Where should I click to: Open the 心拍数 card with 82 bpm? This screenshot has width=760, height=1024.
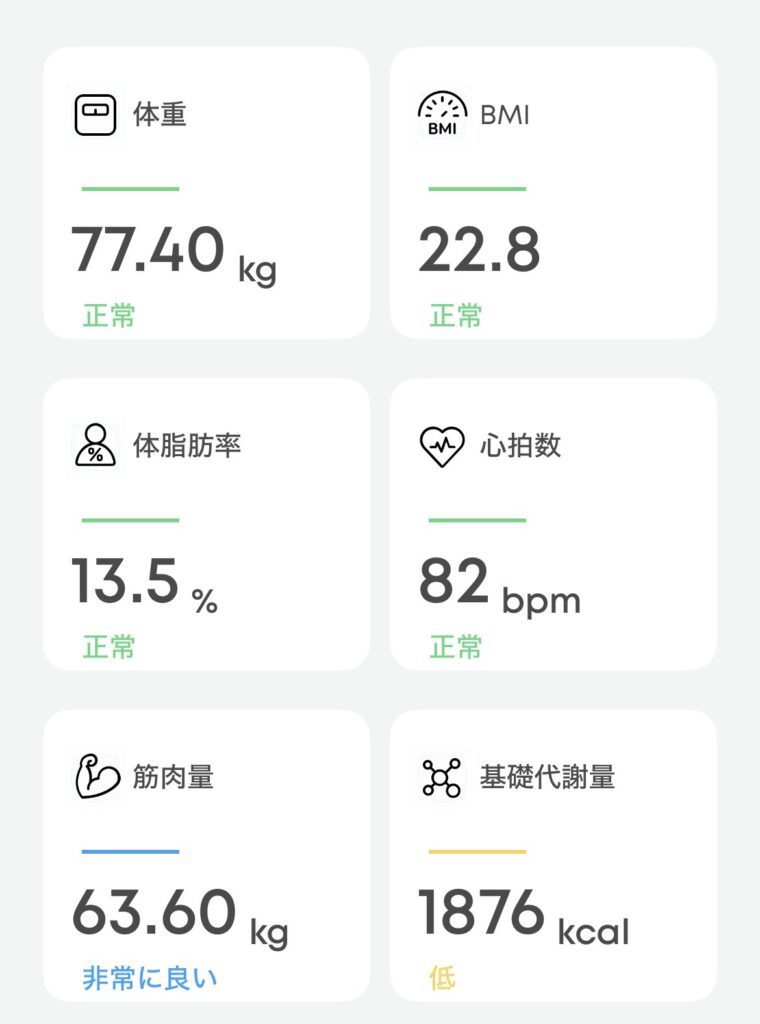[x=553, y=524]
